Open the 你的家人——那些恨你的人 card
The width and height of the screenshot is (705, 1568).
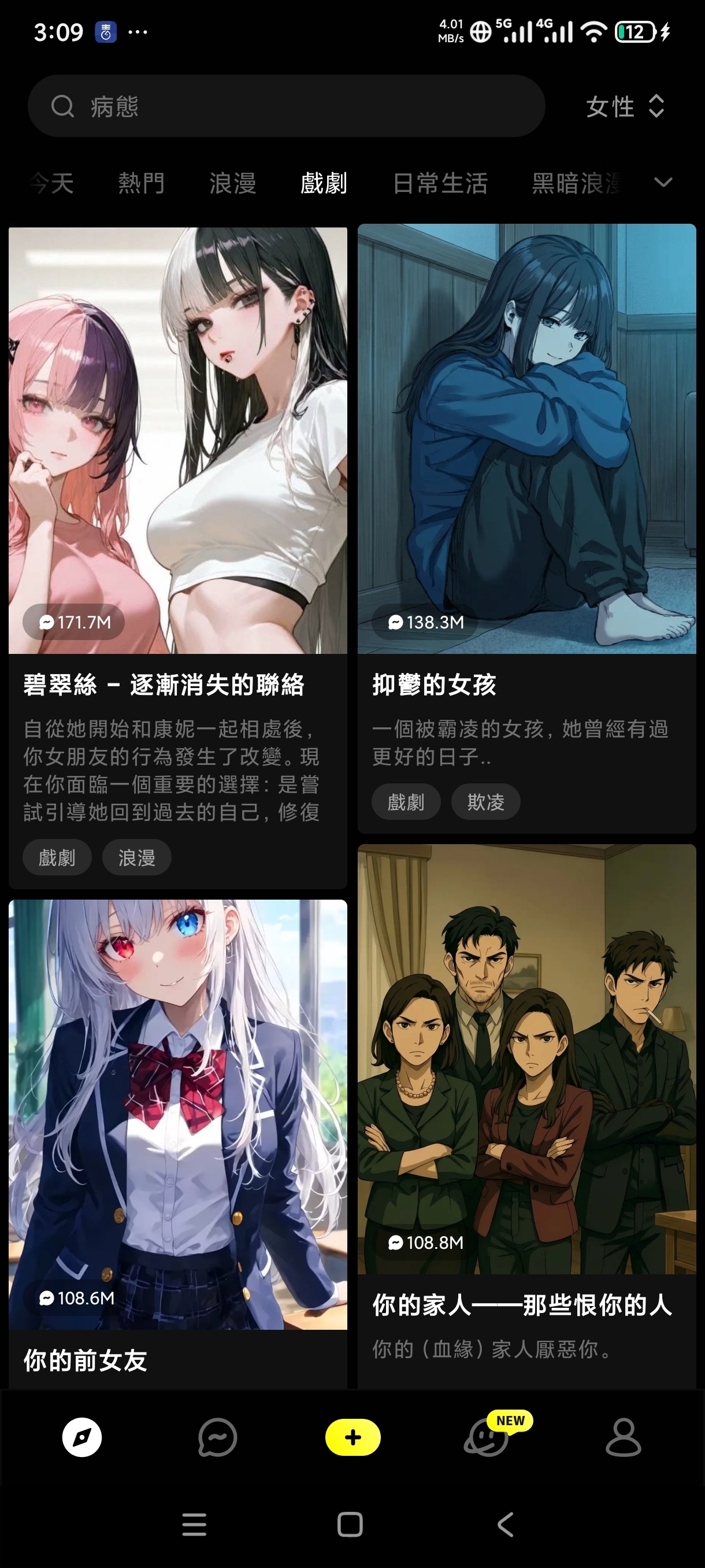[527, 1116]
